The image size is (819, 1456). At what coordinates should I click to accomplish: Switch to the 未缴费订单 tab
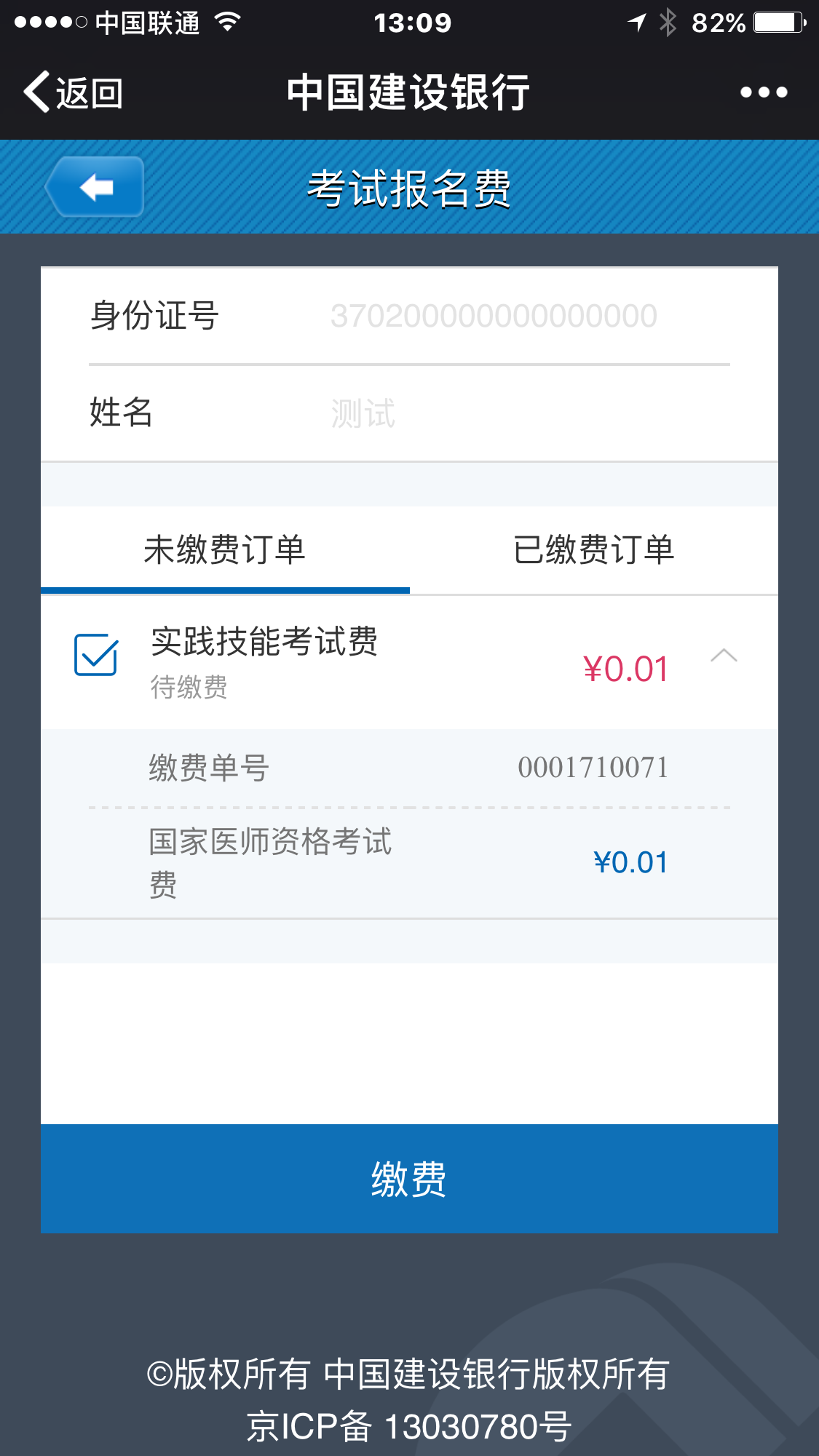[x=224, y=549]
